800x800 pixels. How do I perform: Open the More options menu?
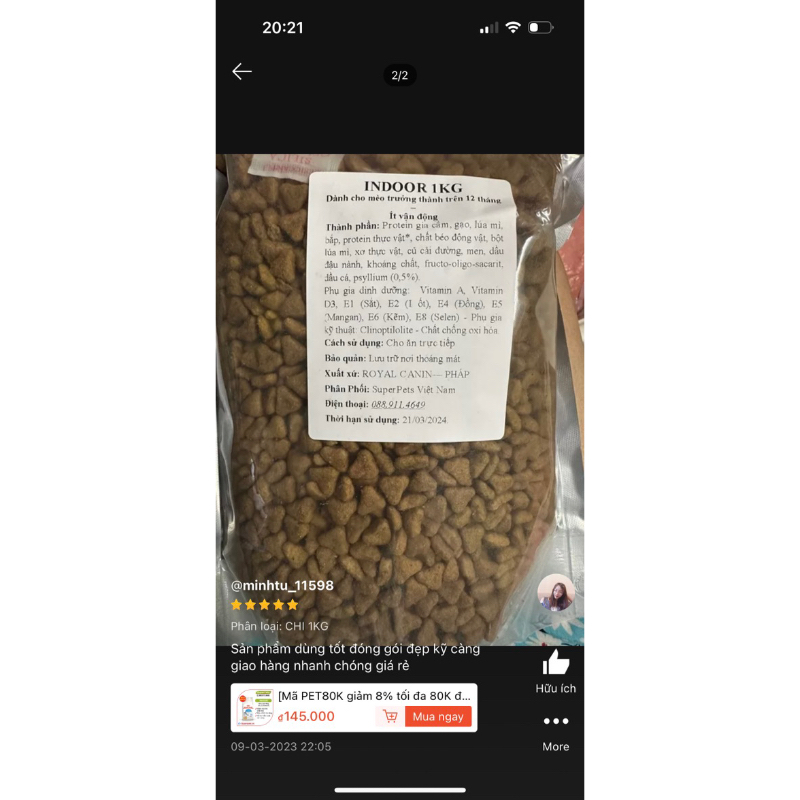(556, 722)
